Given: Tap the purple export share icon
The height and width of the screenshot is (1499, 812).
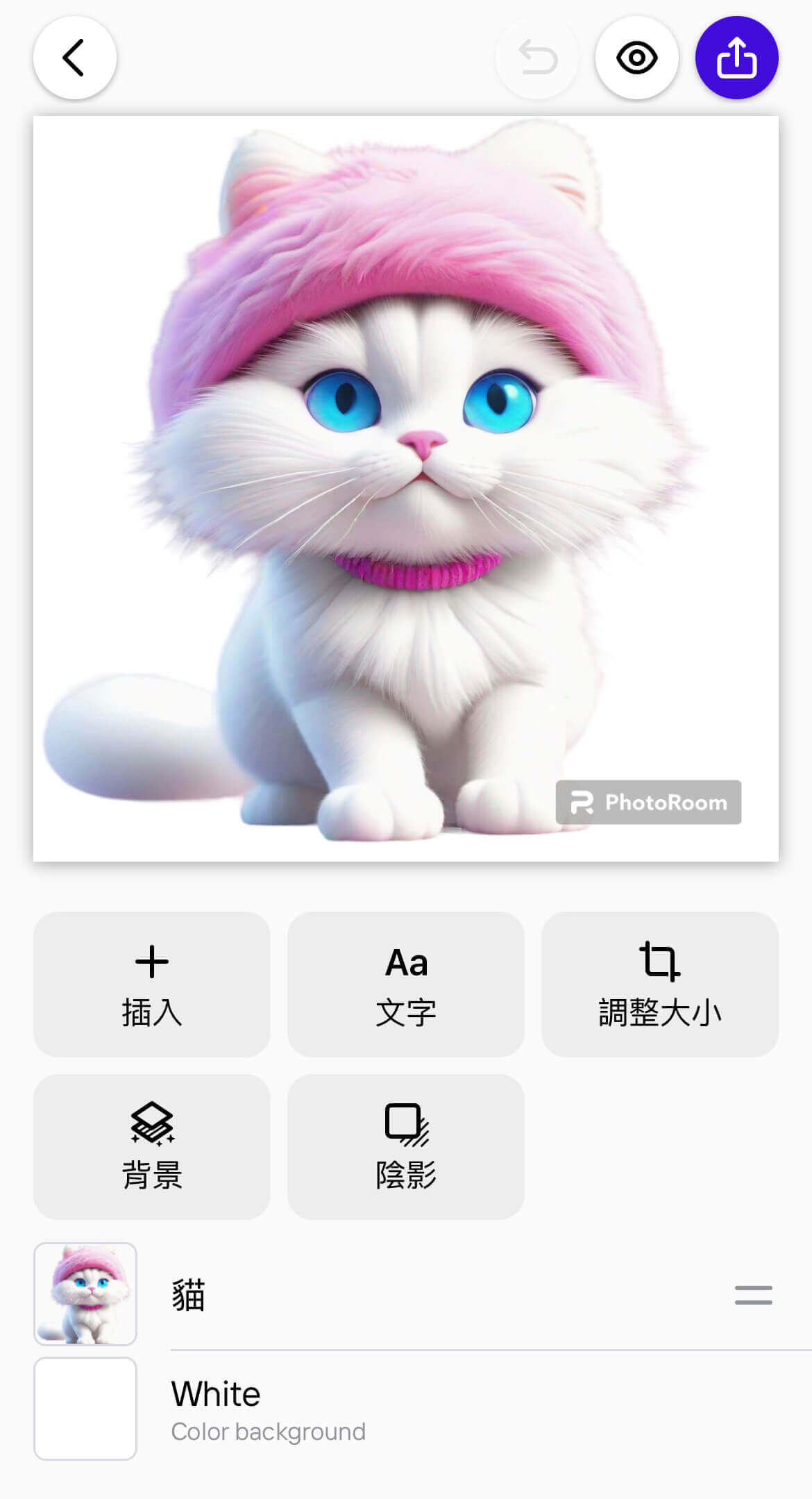Looking at the screenshot, I should (x=738, y=58).
